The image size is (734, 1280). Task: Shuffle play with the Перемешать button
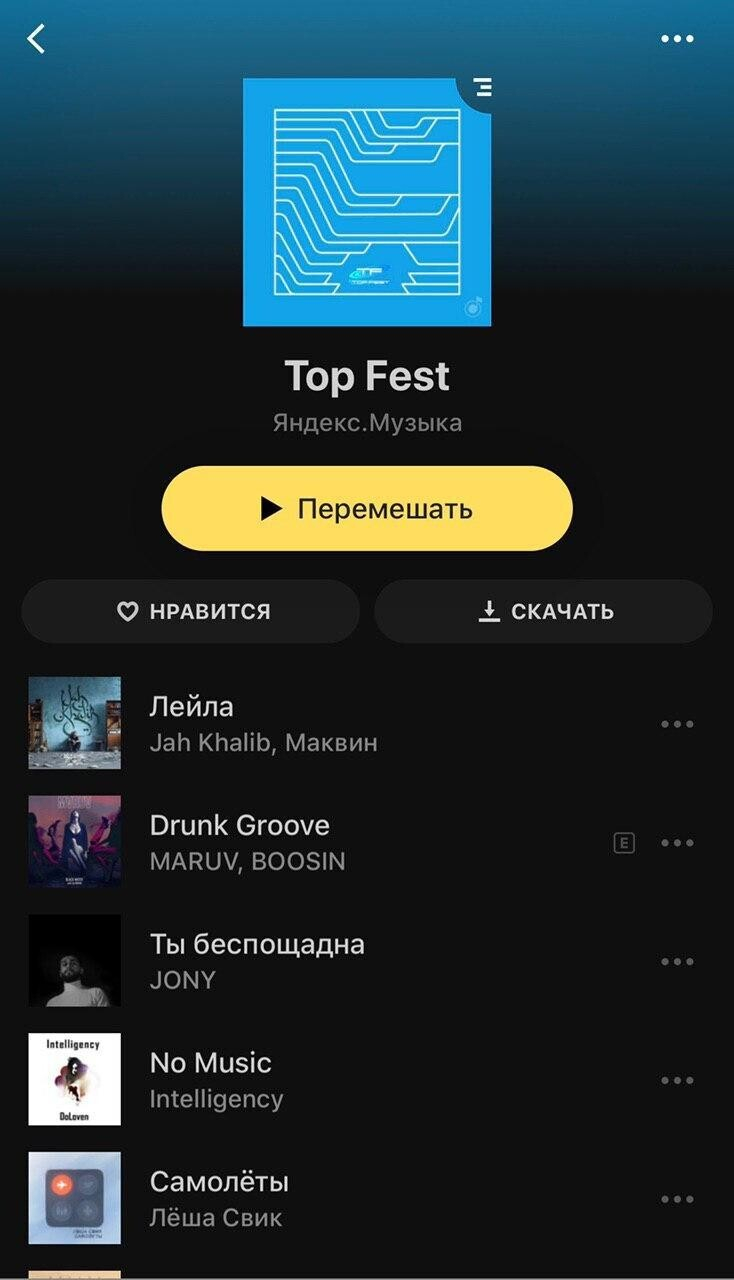[x=367, y=508]
